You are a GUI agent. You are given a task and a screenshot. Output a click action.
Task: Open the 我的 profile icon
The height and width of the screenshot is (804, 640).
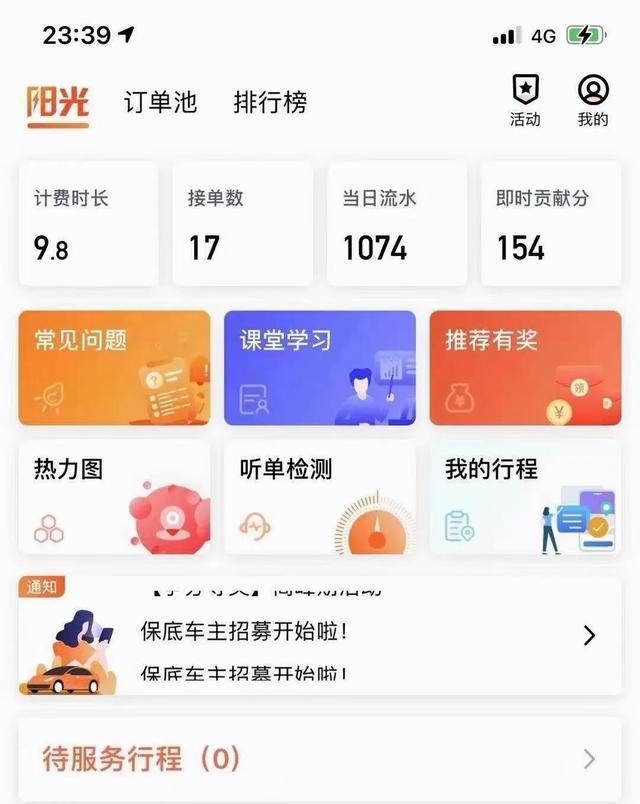[593, 100]
